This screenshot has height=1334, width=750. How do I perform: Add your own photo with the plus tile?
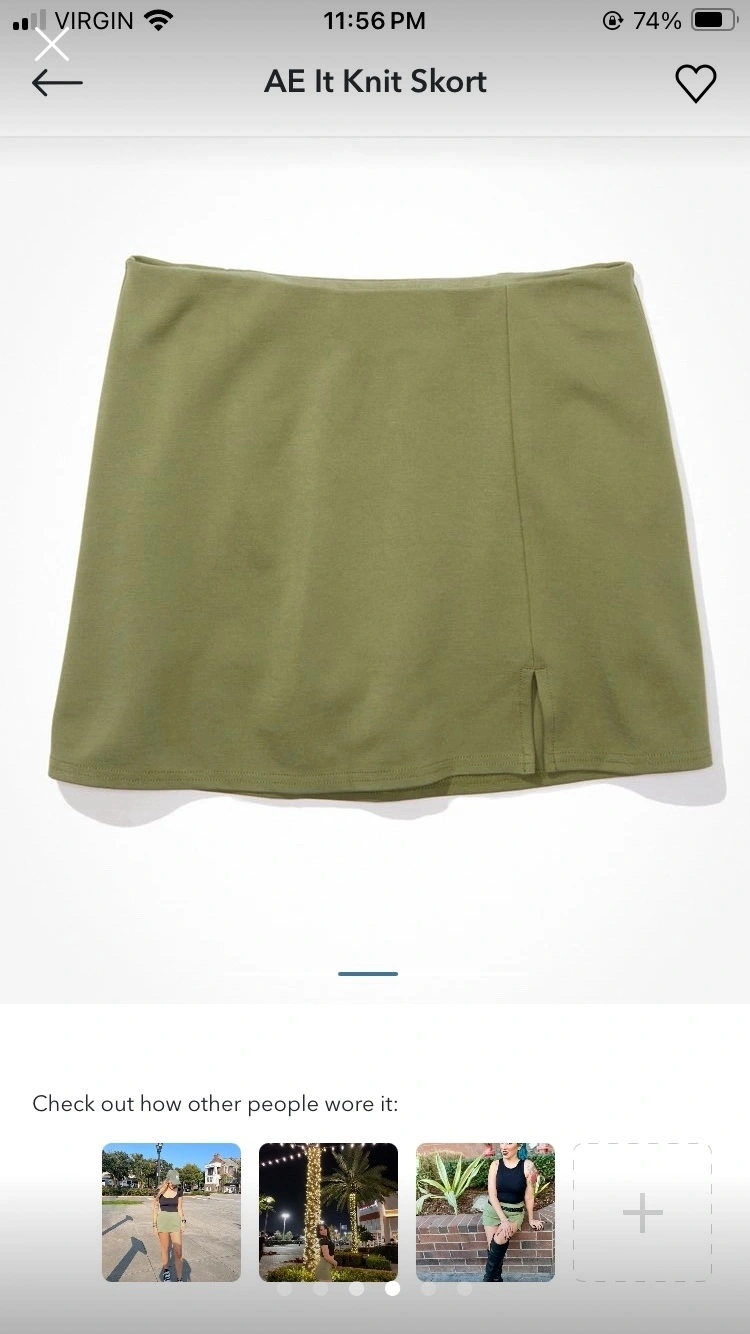coord(642,1212)
